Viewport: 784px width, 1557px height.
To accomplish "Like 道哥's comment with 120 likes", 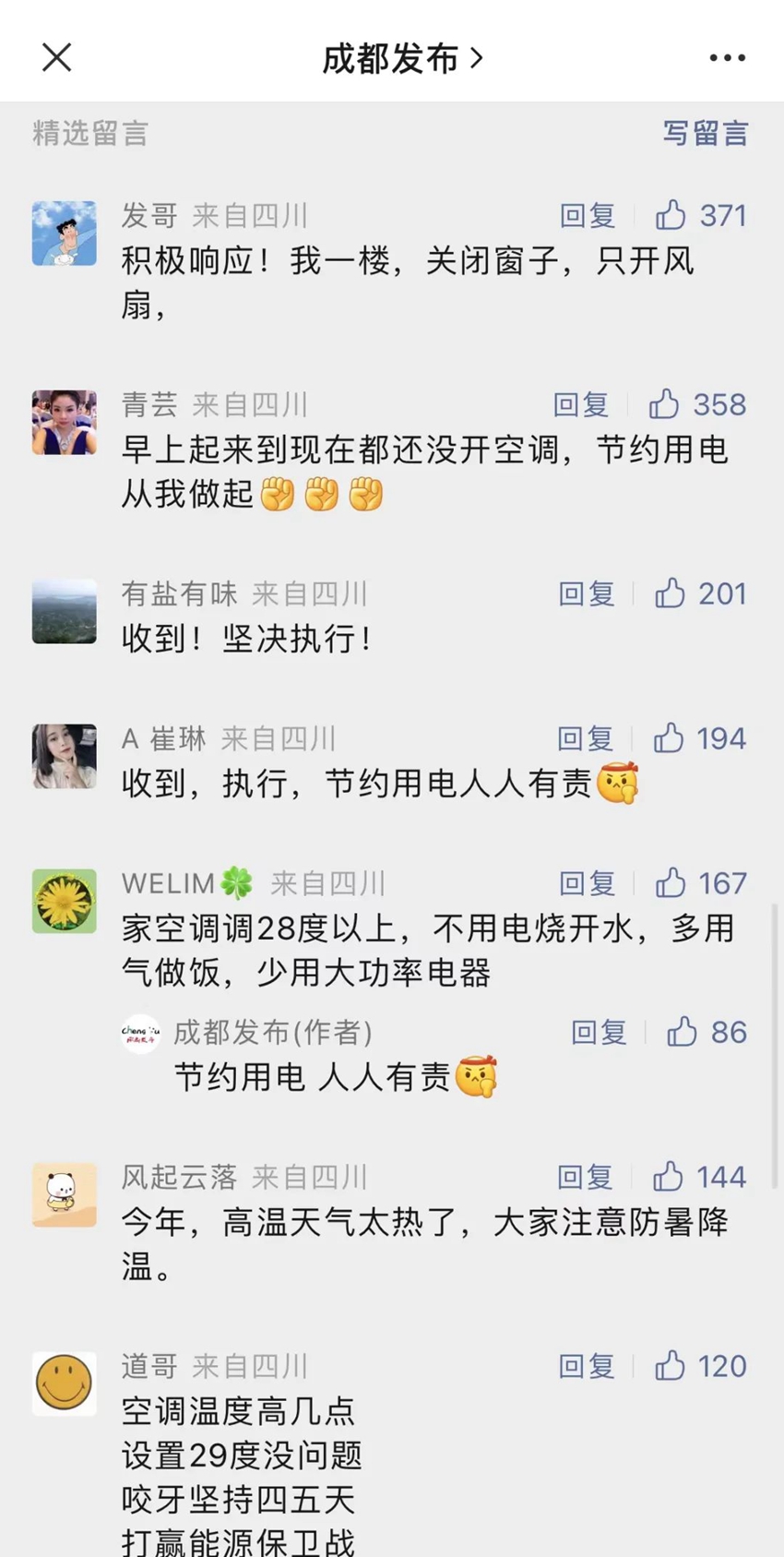I will (x=671, y=1366).
